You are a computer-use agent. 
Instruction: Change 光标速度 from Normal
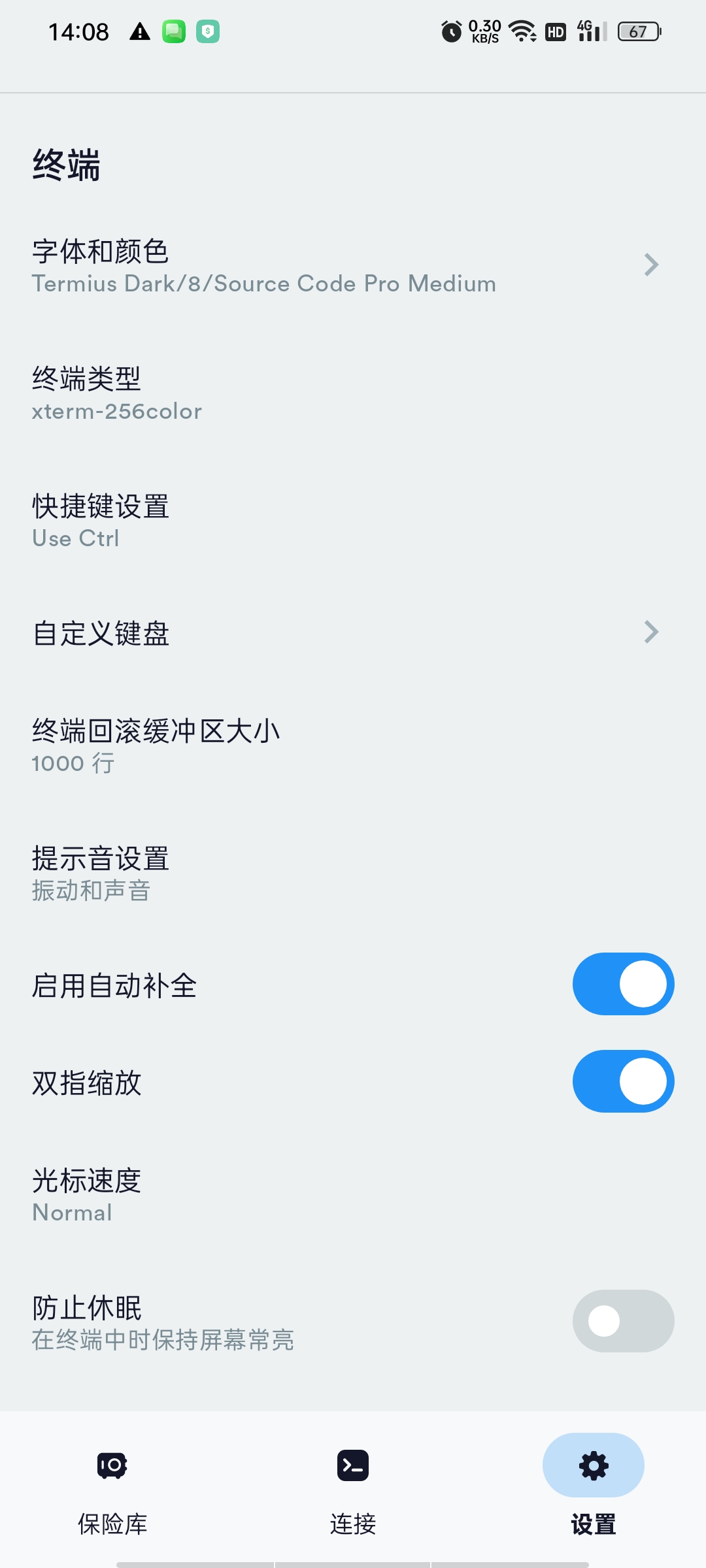pos(353,1195)
